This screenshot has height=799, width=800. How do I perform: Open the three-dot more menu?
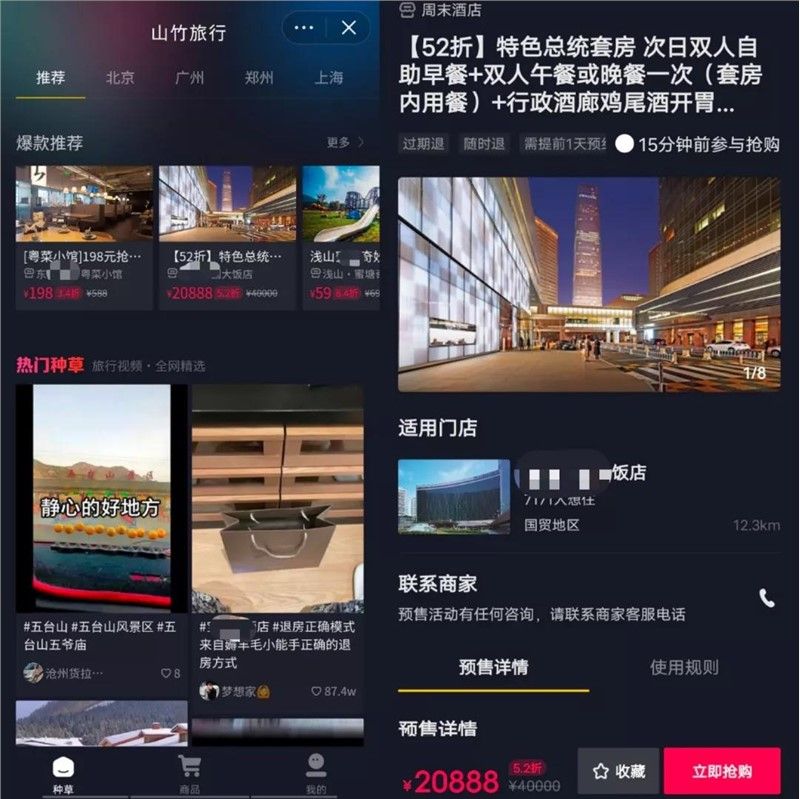(x=305, y=28)
